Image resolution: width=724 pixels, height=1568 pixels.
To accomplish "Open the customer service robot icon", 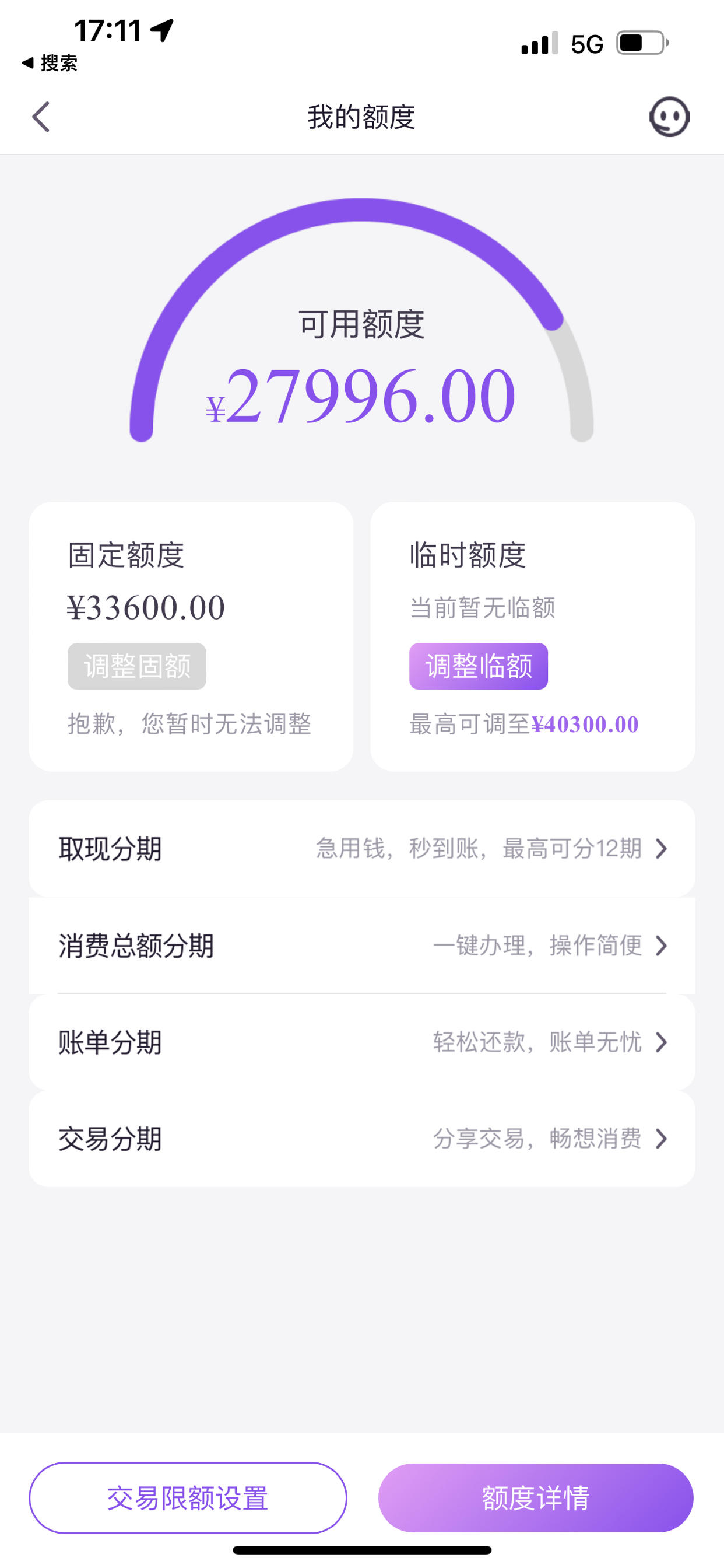I will coord(669,117).
